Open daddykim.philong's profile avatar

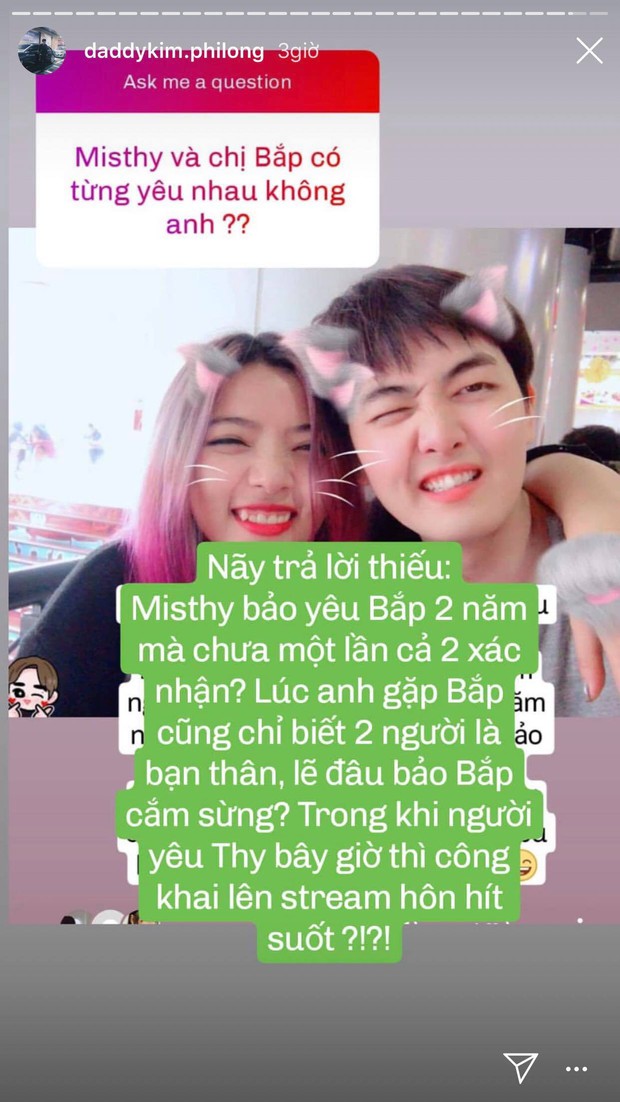42,51
